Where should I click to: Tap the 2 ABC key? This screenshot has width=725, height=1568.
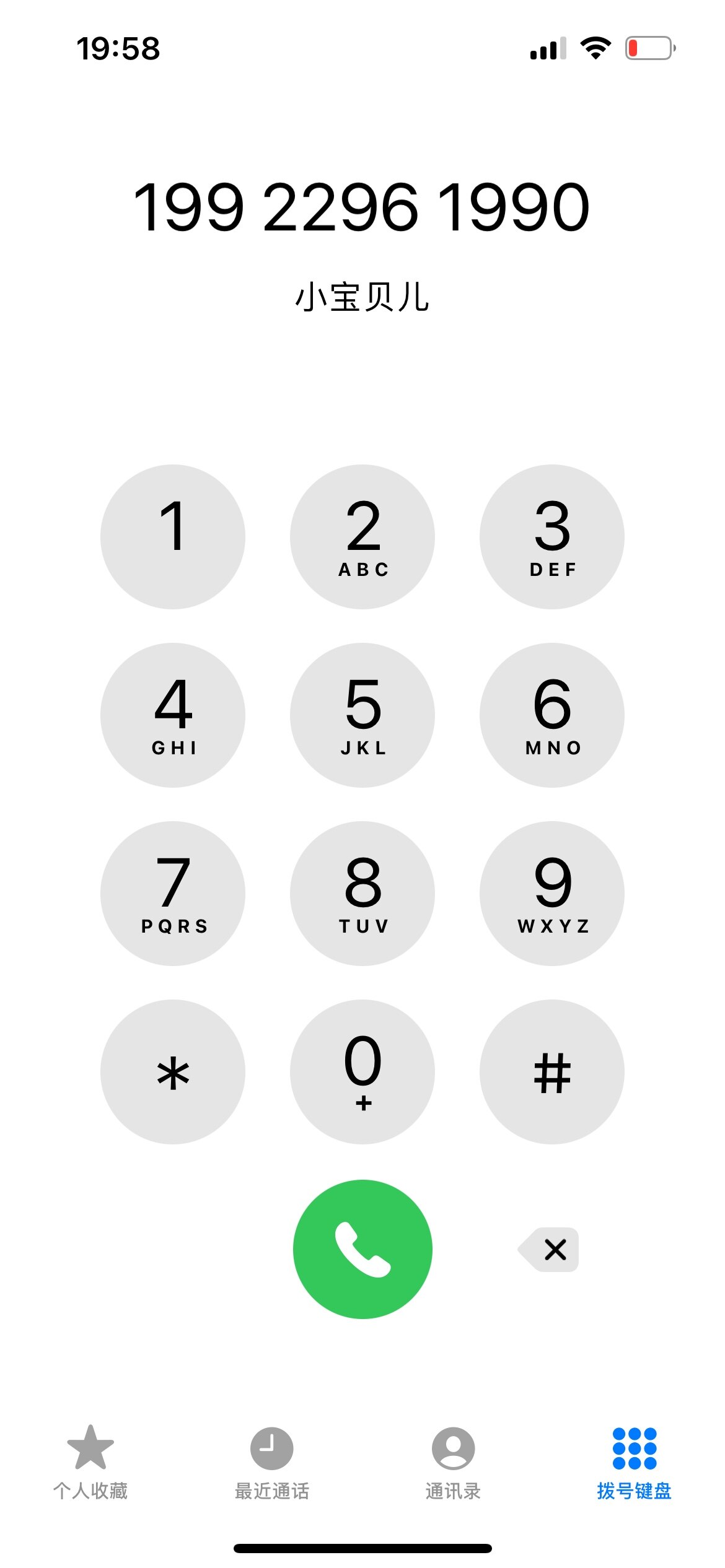pyautogui.click(x=362, y=537)
